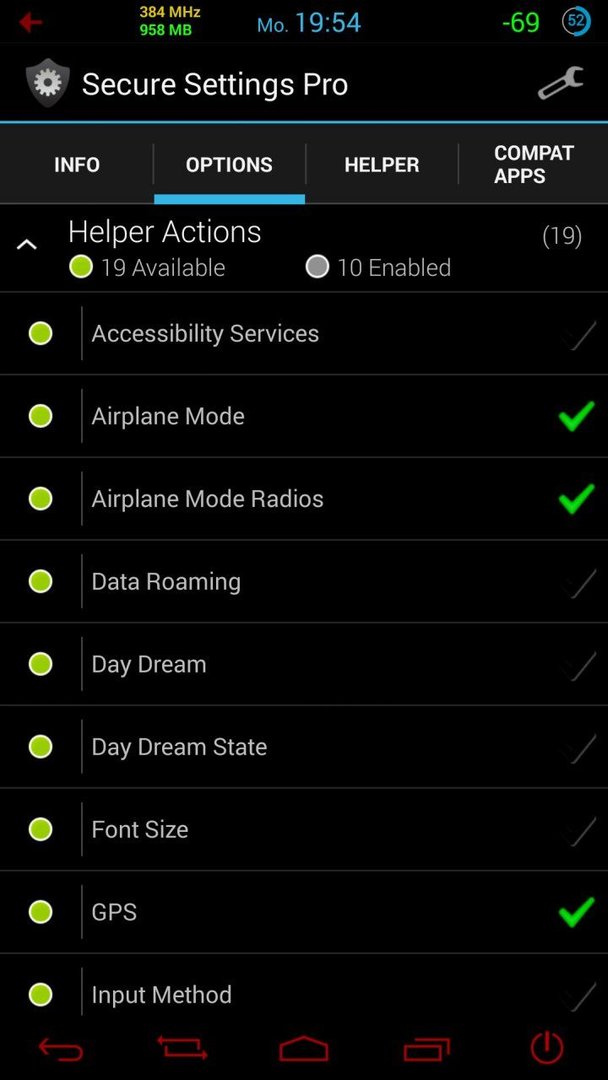Screen dimensions: 608x1080
Task: Select the OPTIONS tab
Action: (x=229, y=165)
